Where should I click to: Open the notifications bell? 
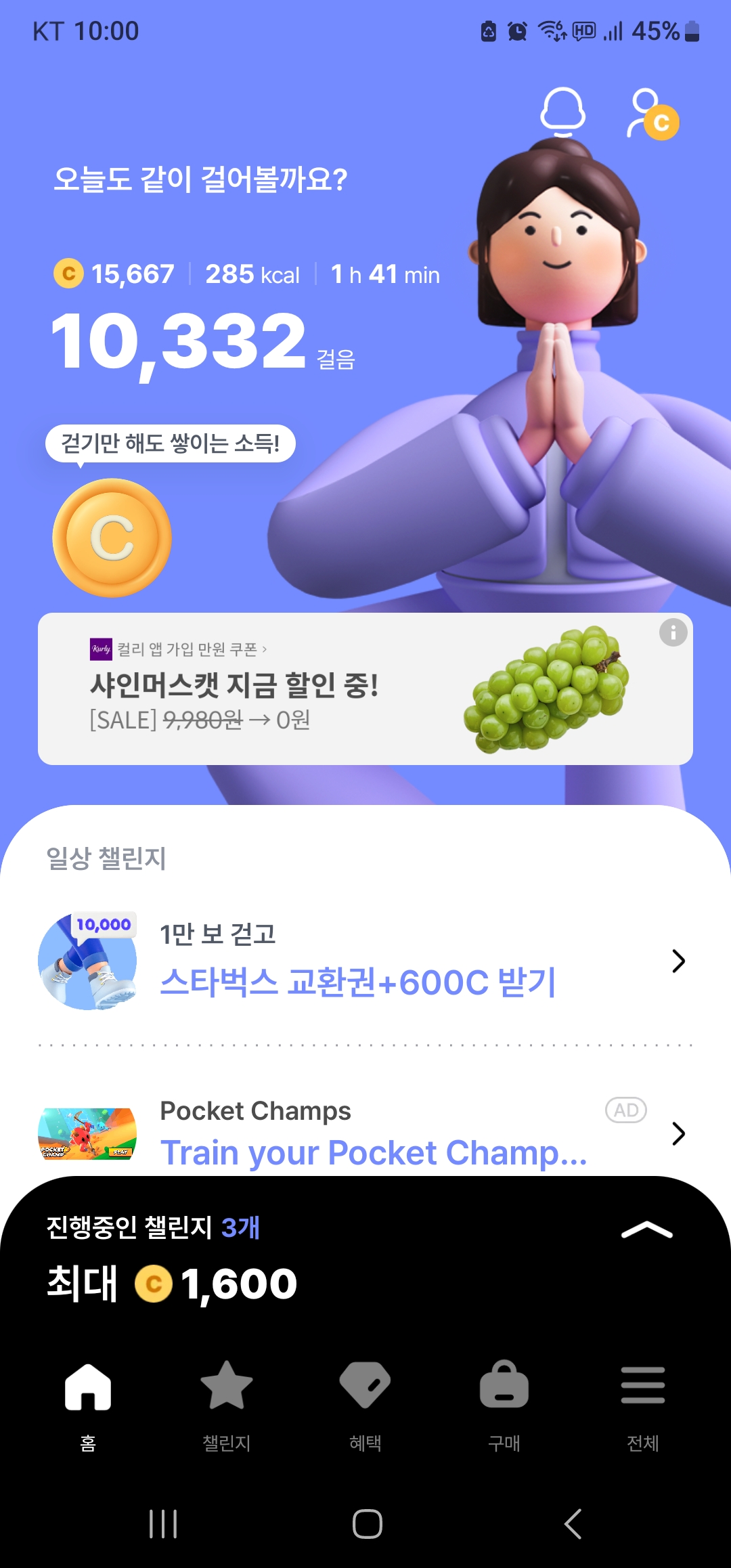tap(562, 112)
